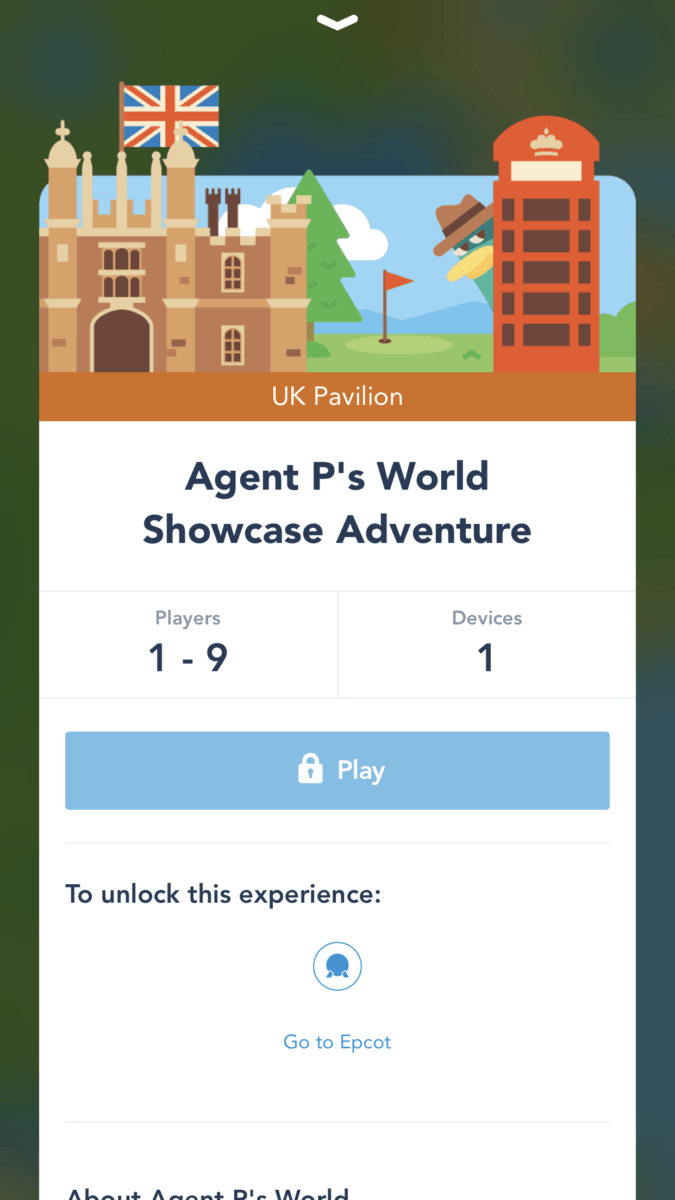Image resolution: width=675 pixels, height=1200 pixels.
Task: Tap the locked Play button
Action: pos(337,770)
